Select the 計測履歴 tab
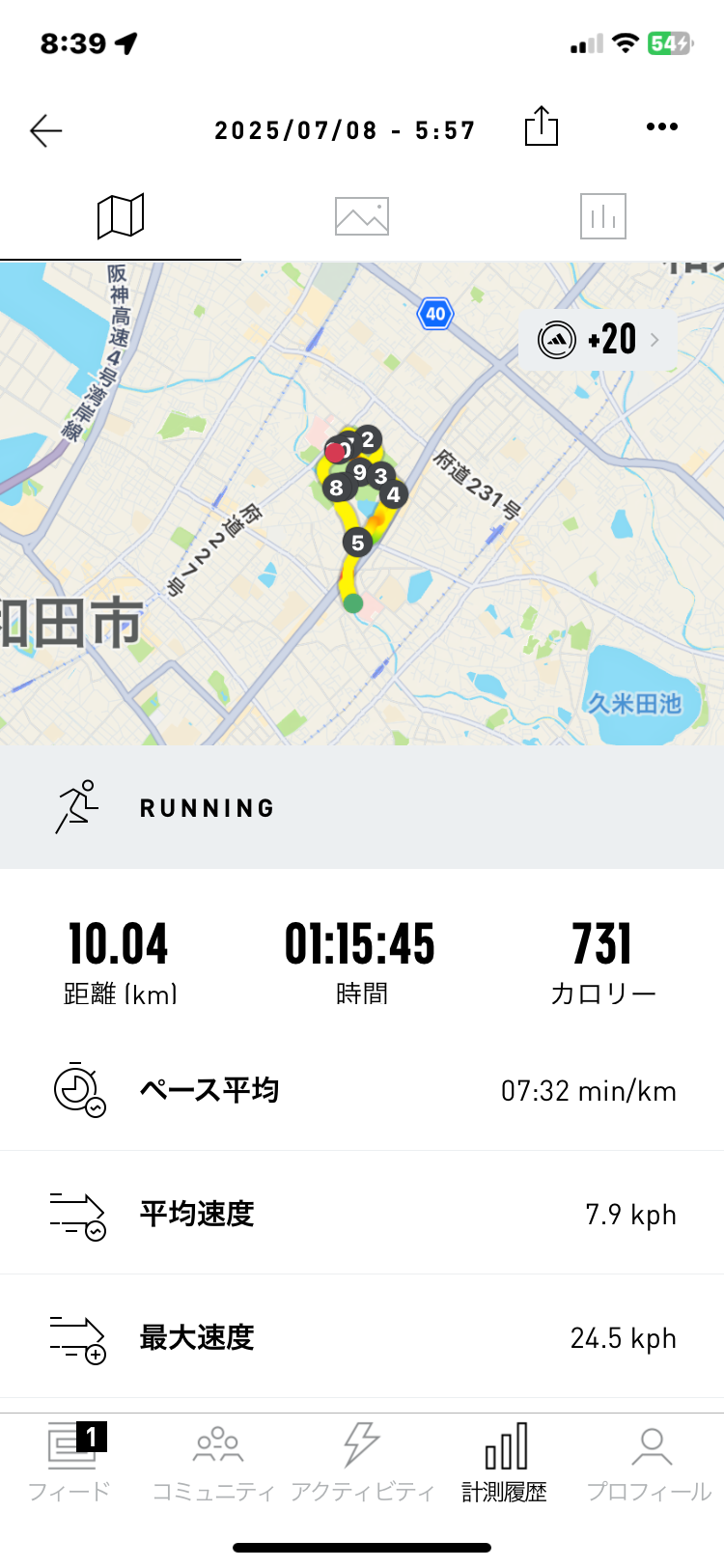This screenshot has width=724, height=1568. (x=505, y=1462)
